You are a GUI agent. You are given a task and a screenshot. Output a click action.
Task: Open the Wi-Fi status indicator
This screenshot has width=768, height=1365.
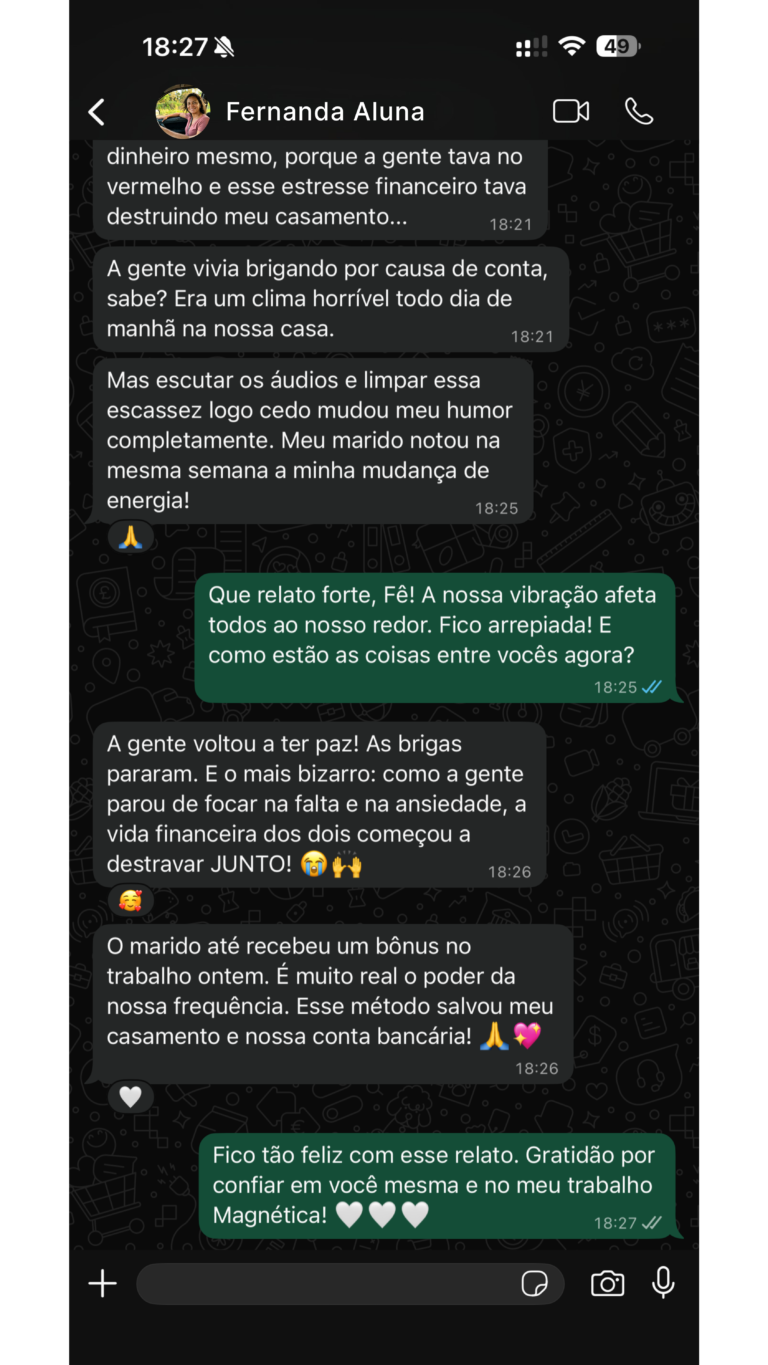coord(572,45)
